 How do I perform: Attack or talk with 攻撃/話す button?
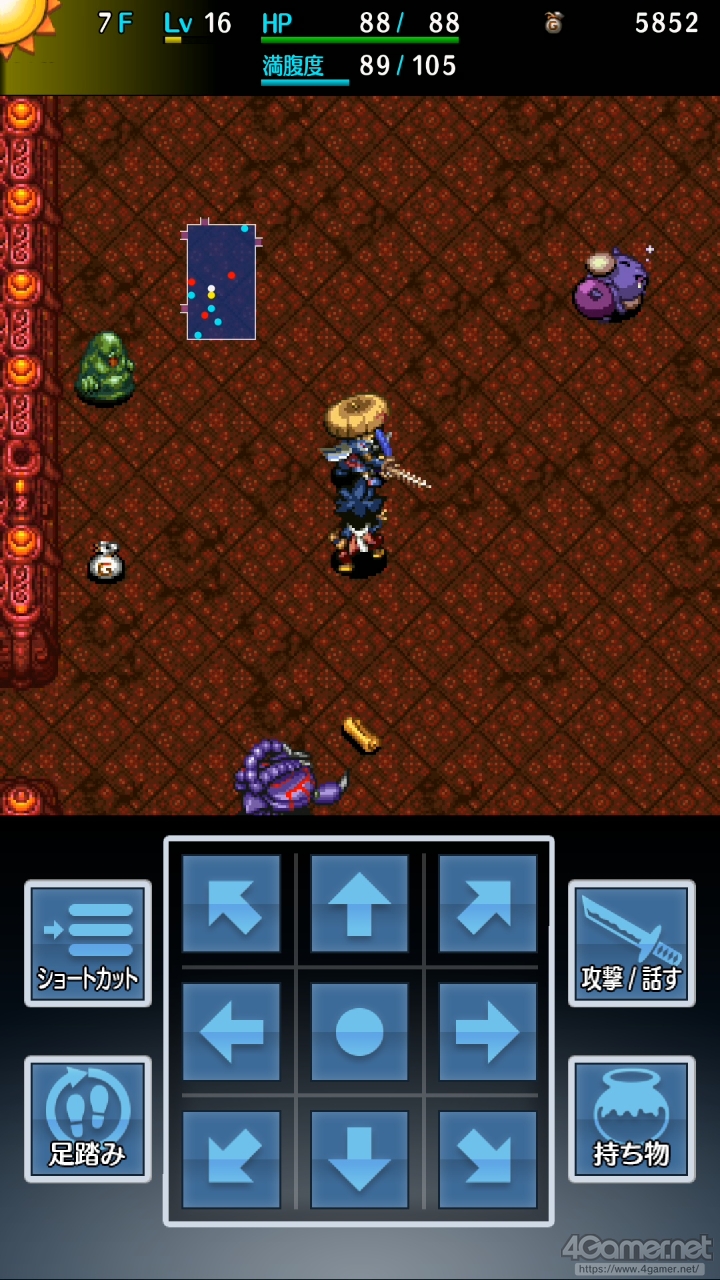tap(632, 943)
